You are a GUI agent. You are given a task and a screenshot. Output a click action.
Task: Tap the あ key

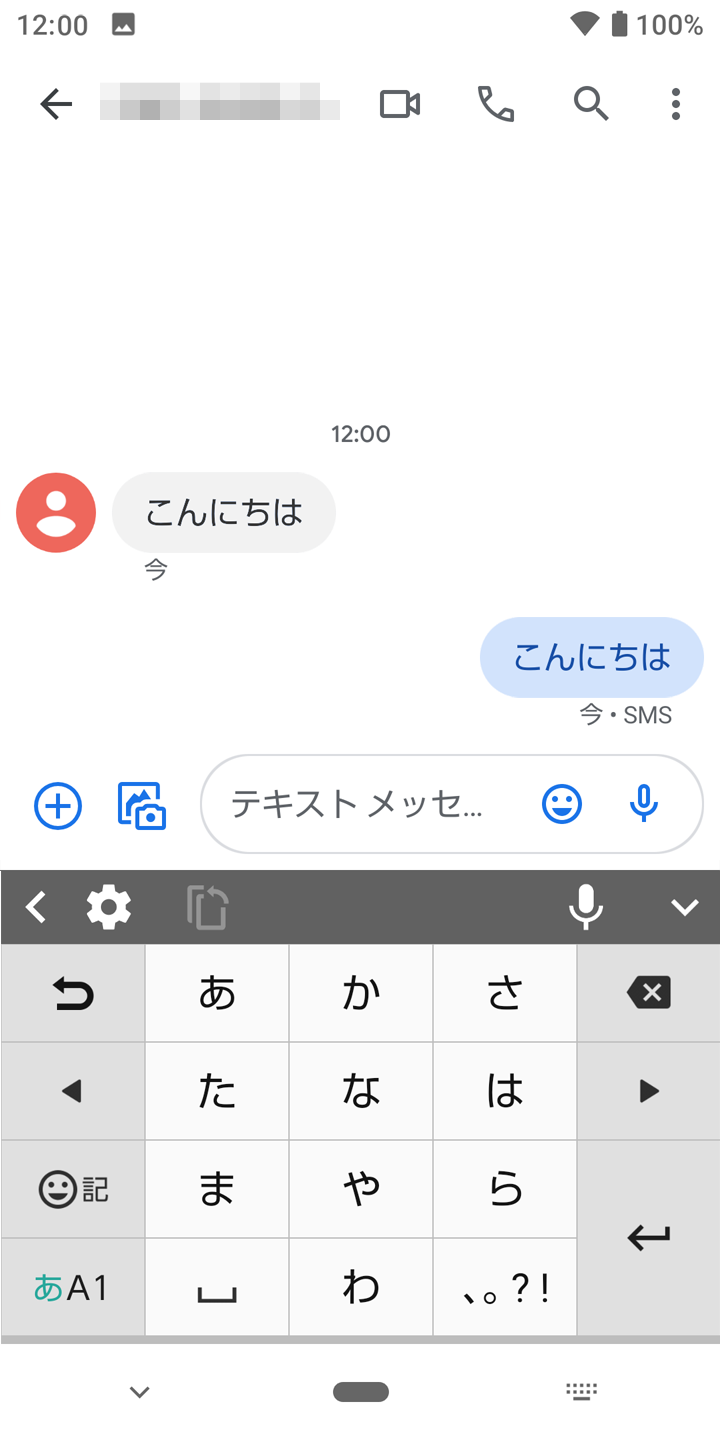pyautogui.click(x=217, y=993)
